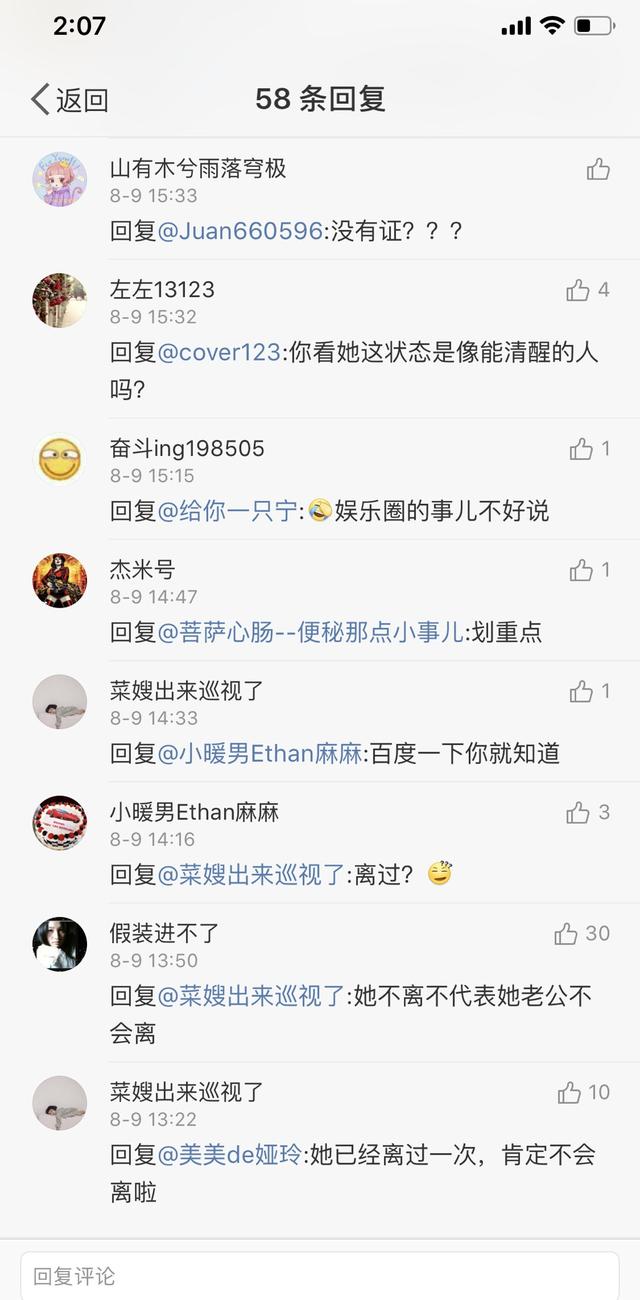This screenshot has height=1300, width=640.
Task: Open the @cover123 mention link
Action: (222, 352)
